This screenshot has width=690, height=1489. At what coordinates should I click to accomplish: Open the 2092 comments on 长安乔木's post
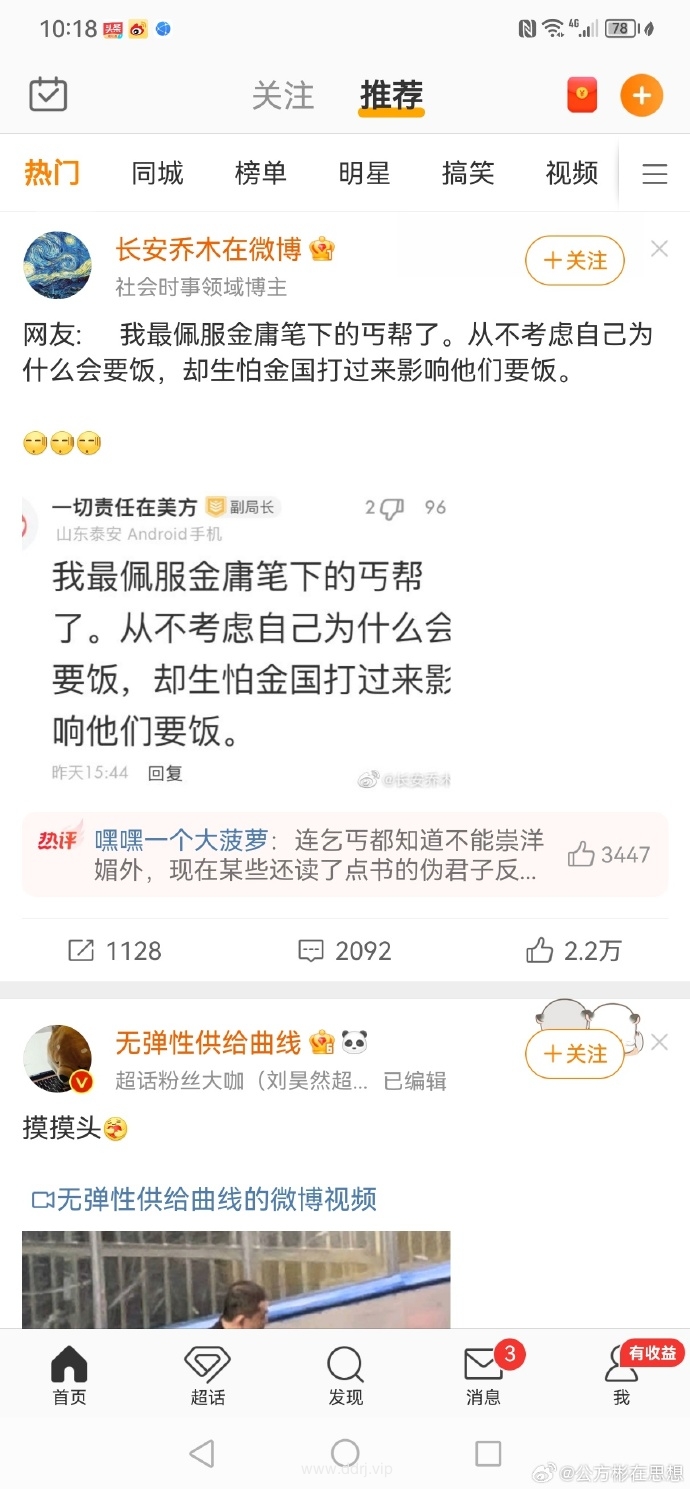pos(345,951)
